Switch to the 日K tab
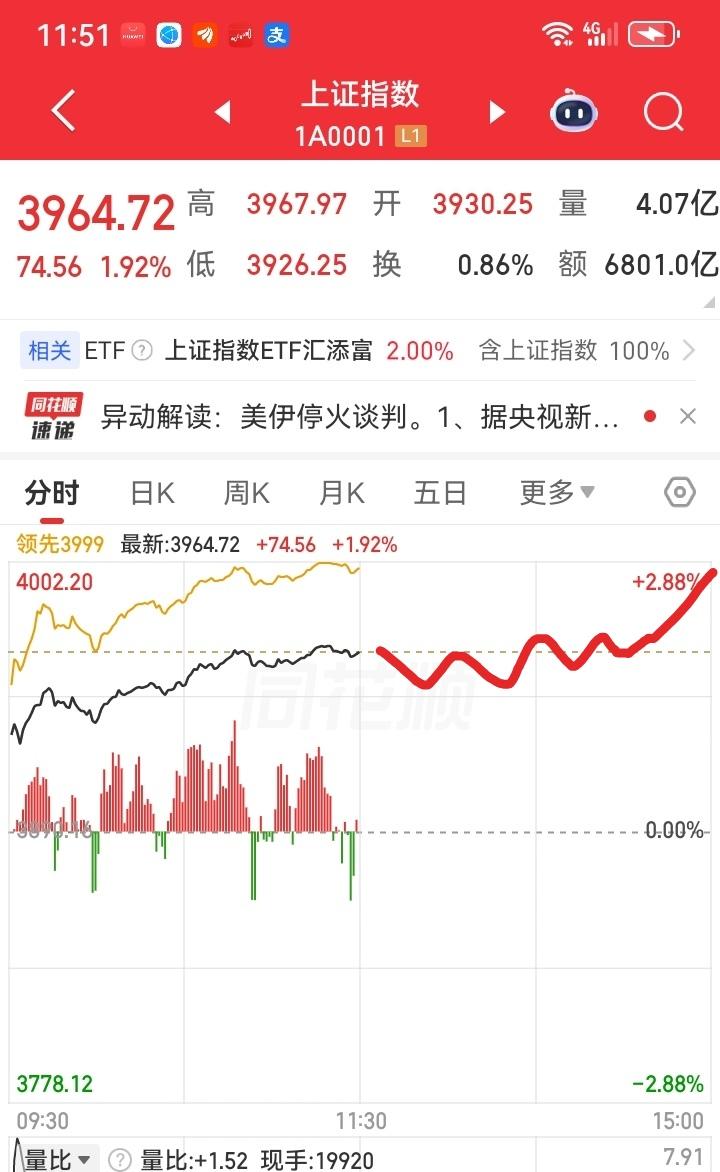This screenshot has width=720, height=1172. [151, 492]
